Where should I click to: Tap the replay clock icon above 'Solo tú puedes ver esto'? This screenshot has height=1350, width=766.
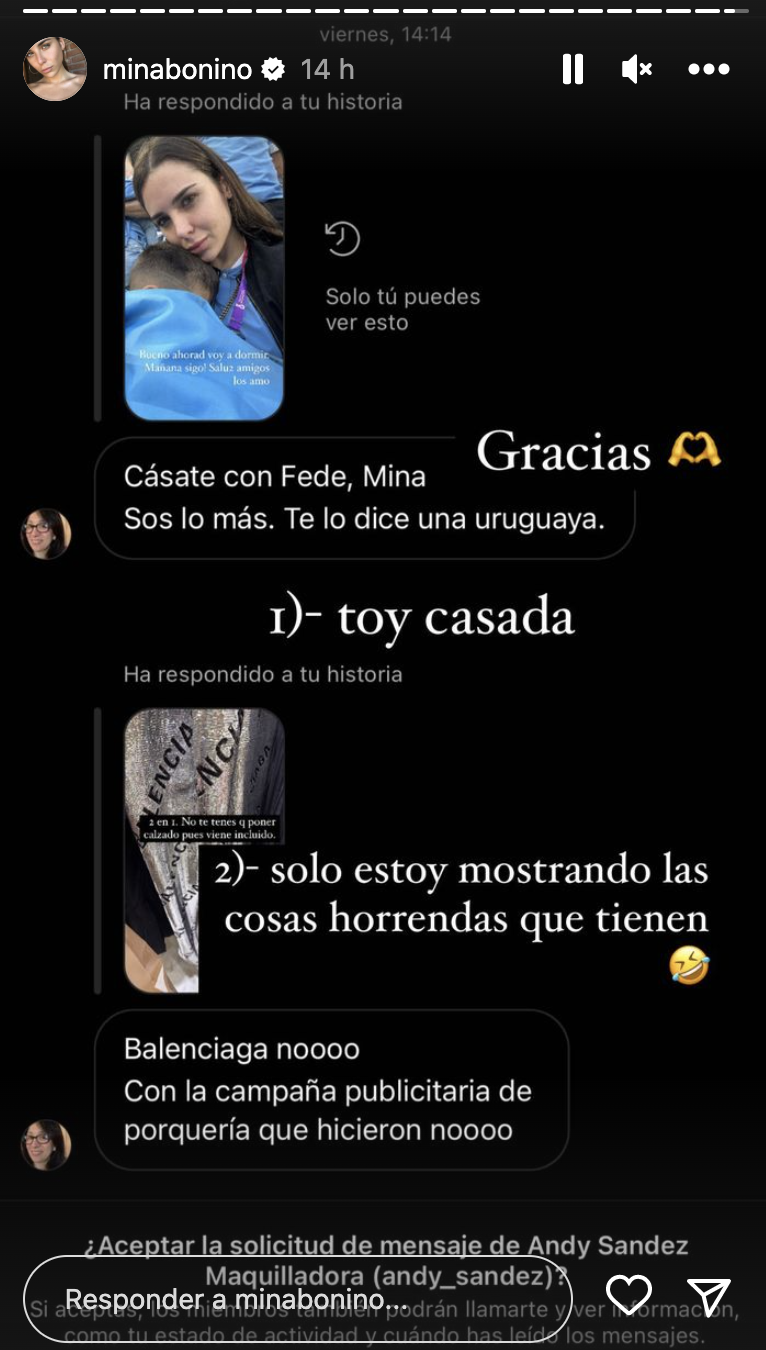342,240
